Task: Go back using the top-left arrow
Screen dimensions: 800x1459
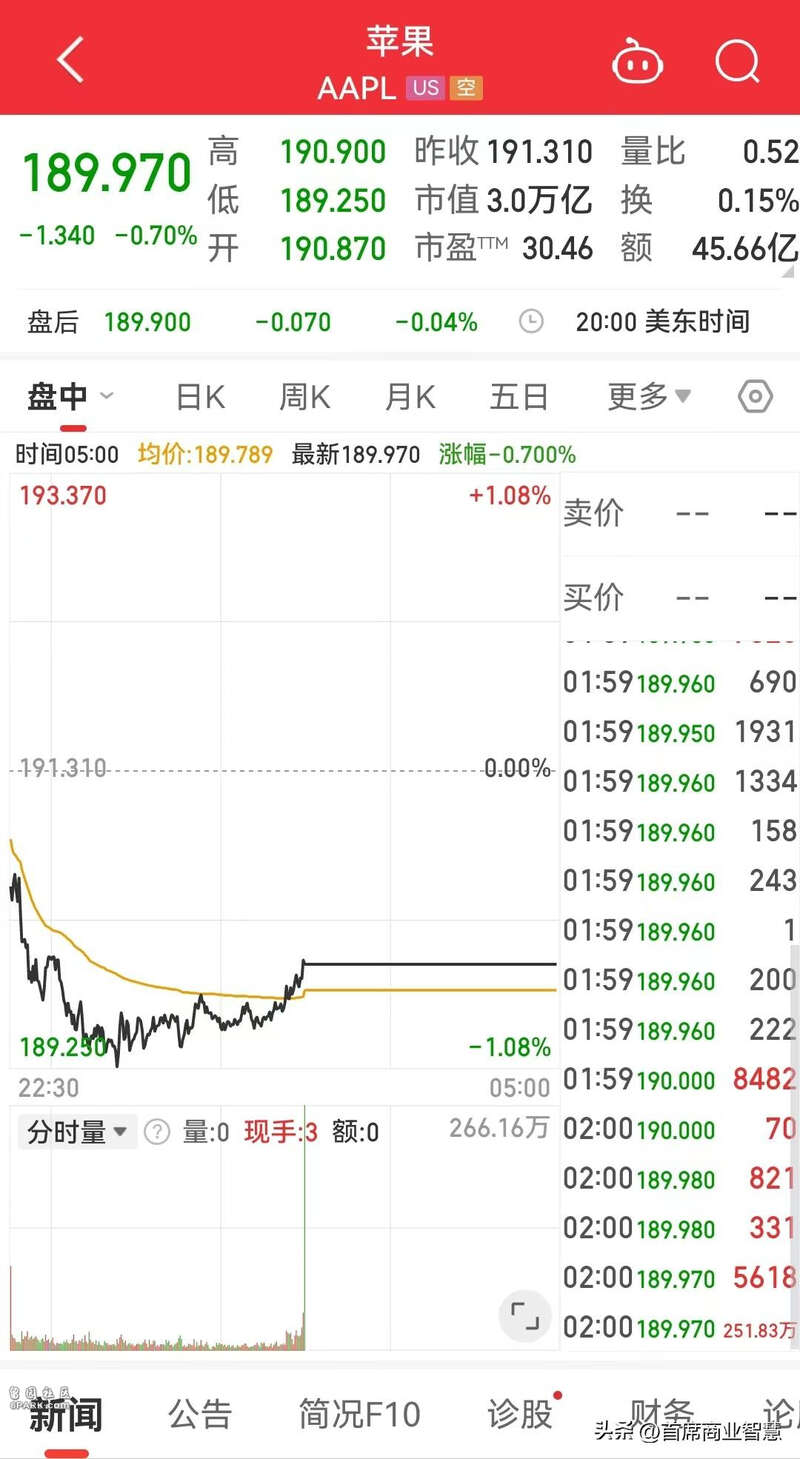Action: [x=70, y=61]
